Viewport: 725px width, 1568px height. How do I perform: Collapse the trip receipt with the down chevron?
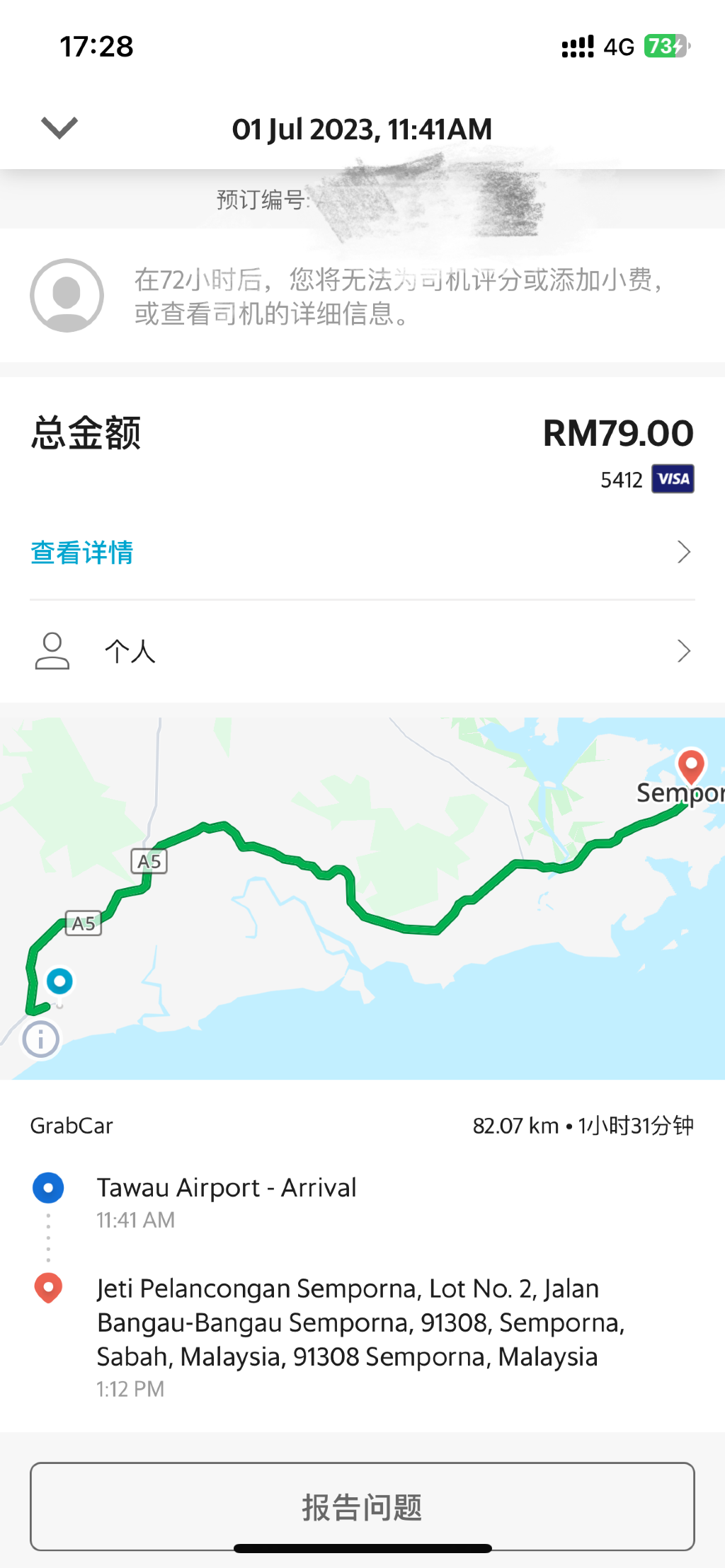tap(59, 128)
